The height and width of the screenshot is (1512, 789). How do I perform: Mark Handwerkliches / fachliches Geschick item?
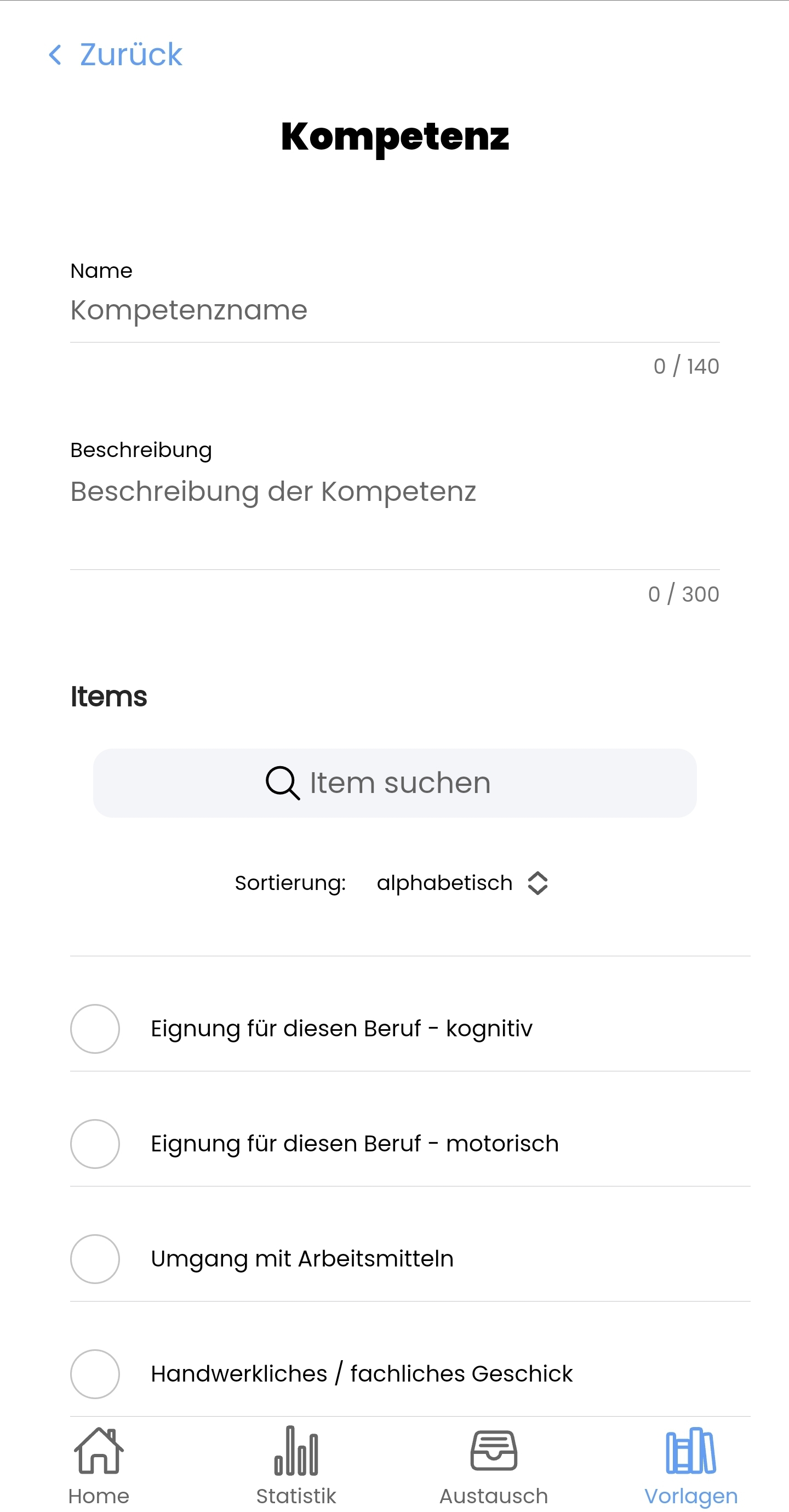point(95,1373)
